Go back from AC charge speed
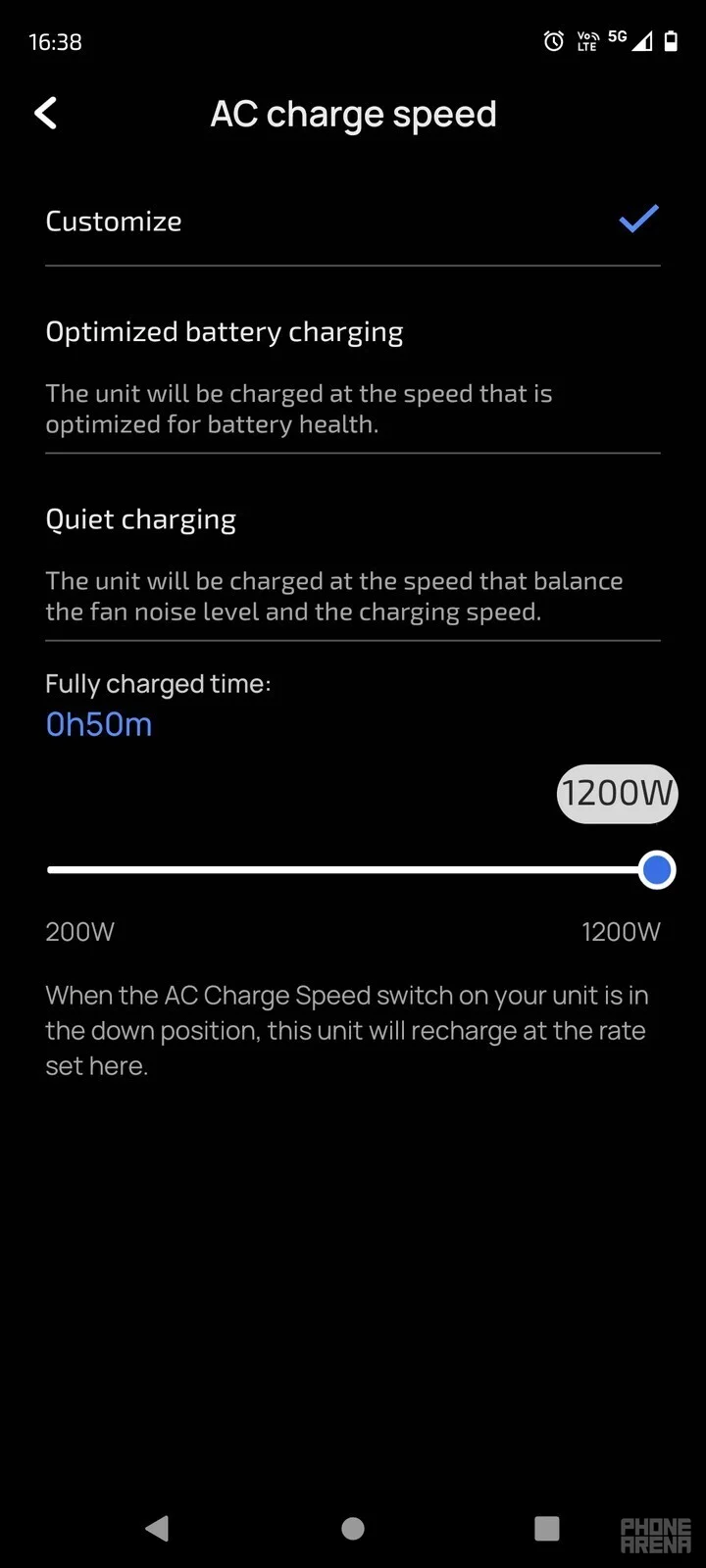This screenshot has width=706, height=1568. pos(46,114)
